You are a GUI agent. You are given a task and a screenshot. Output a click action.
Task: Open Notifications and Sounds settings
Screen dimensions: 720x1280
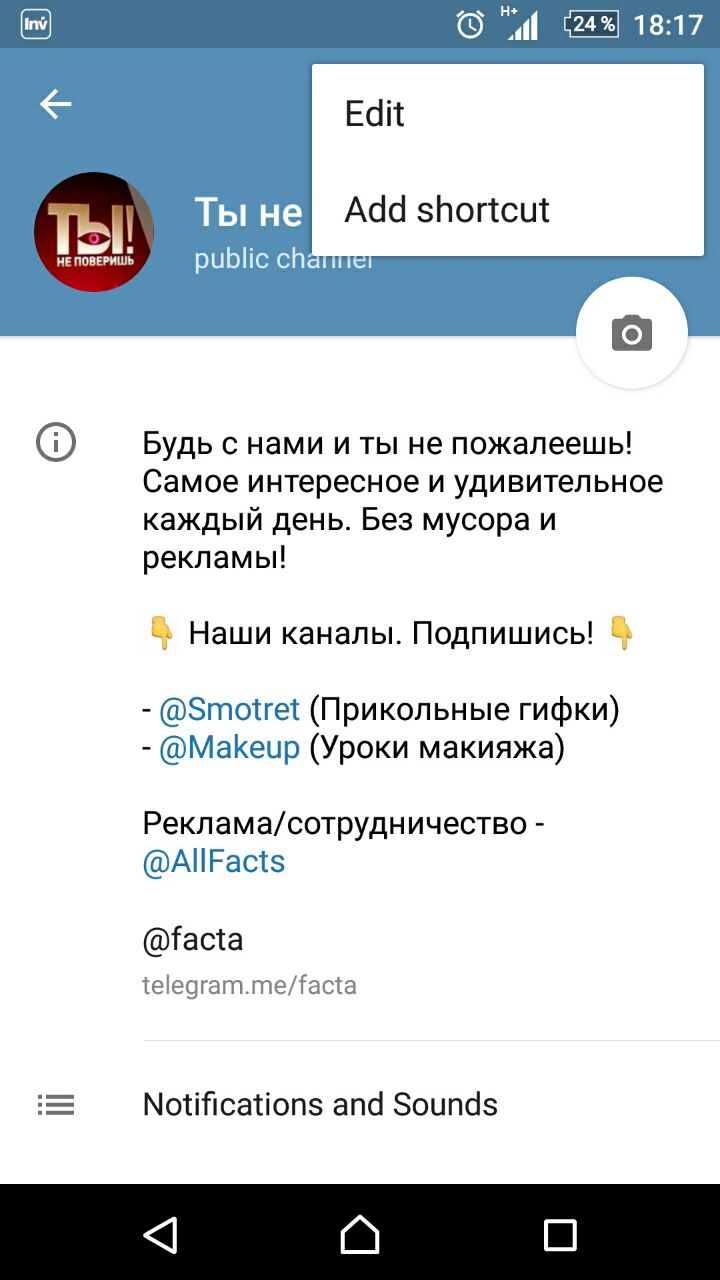(x=320, y=1104)
